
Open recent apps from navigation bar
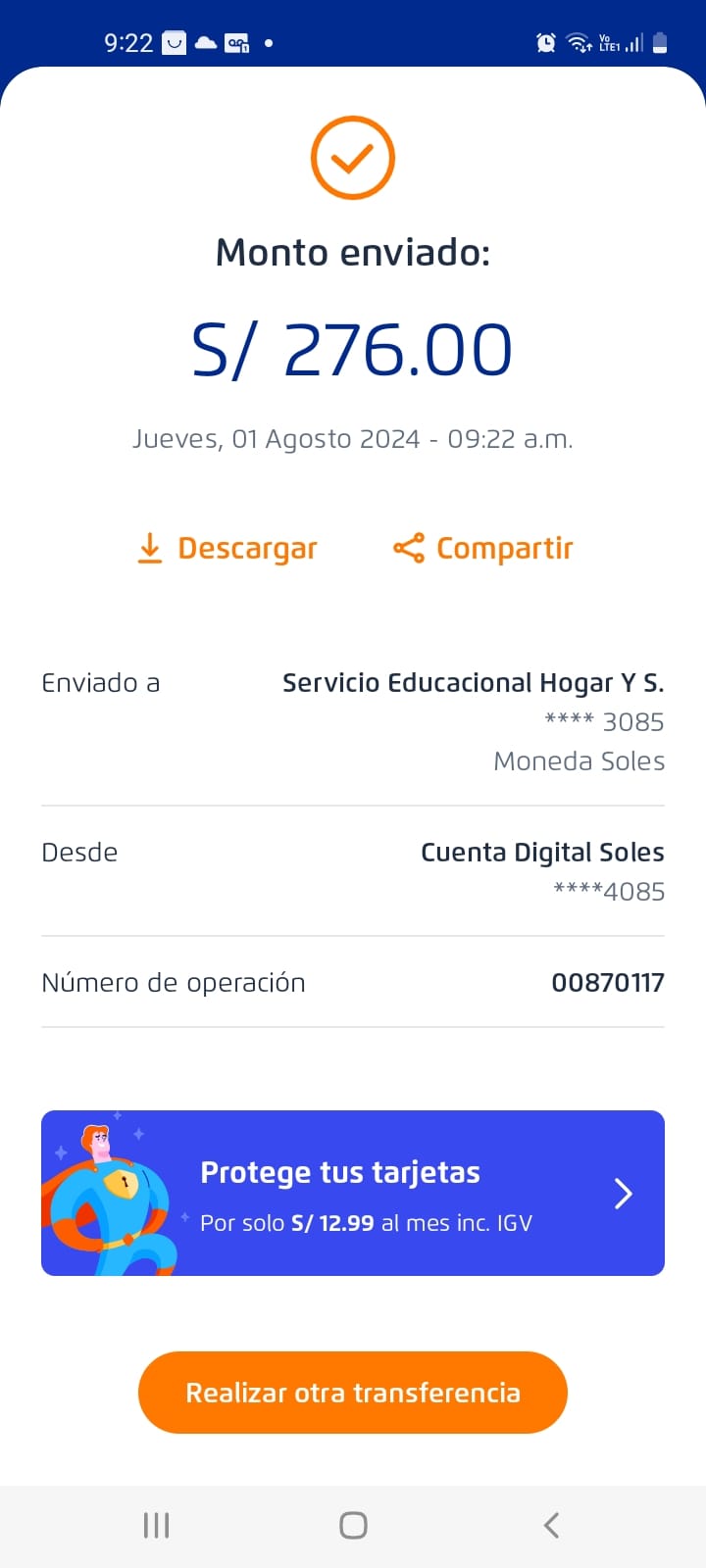tap(156, 1525)
